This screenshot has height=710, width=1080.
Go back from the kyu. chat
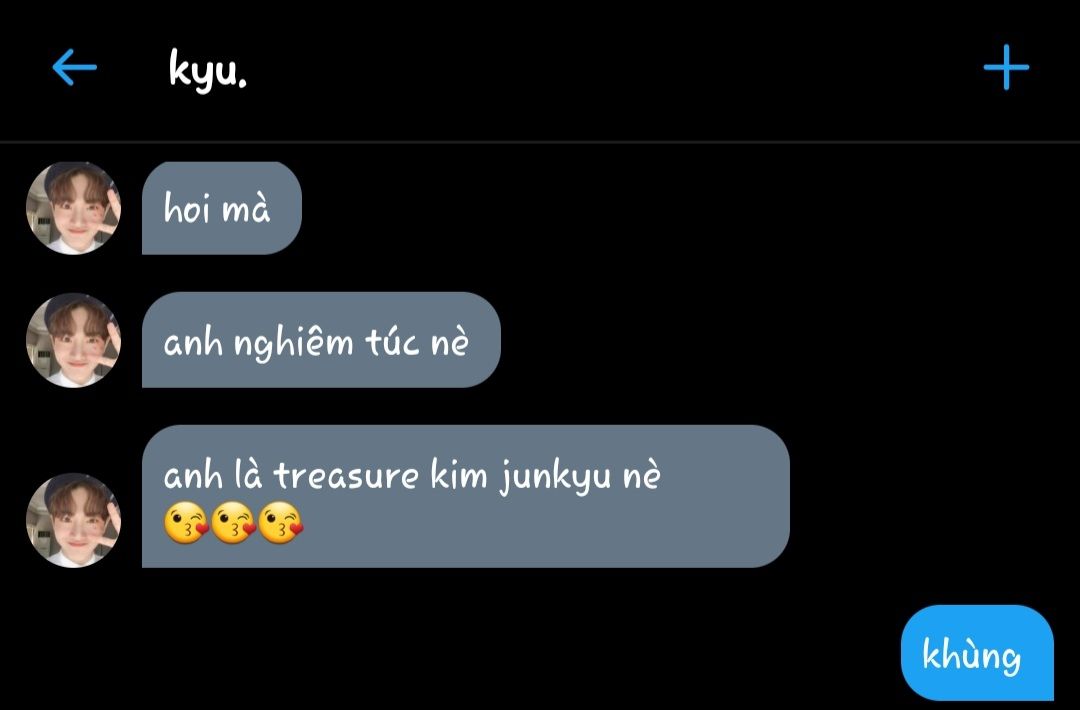74,67
